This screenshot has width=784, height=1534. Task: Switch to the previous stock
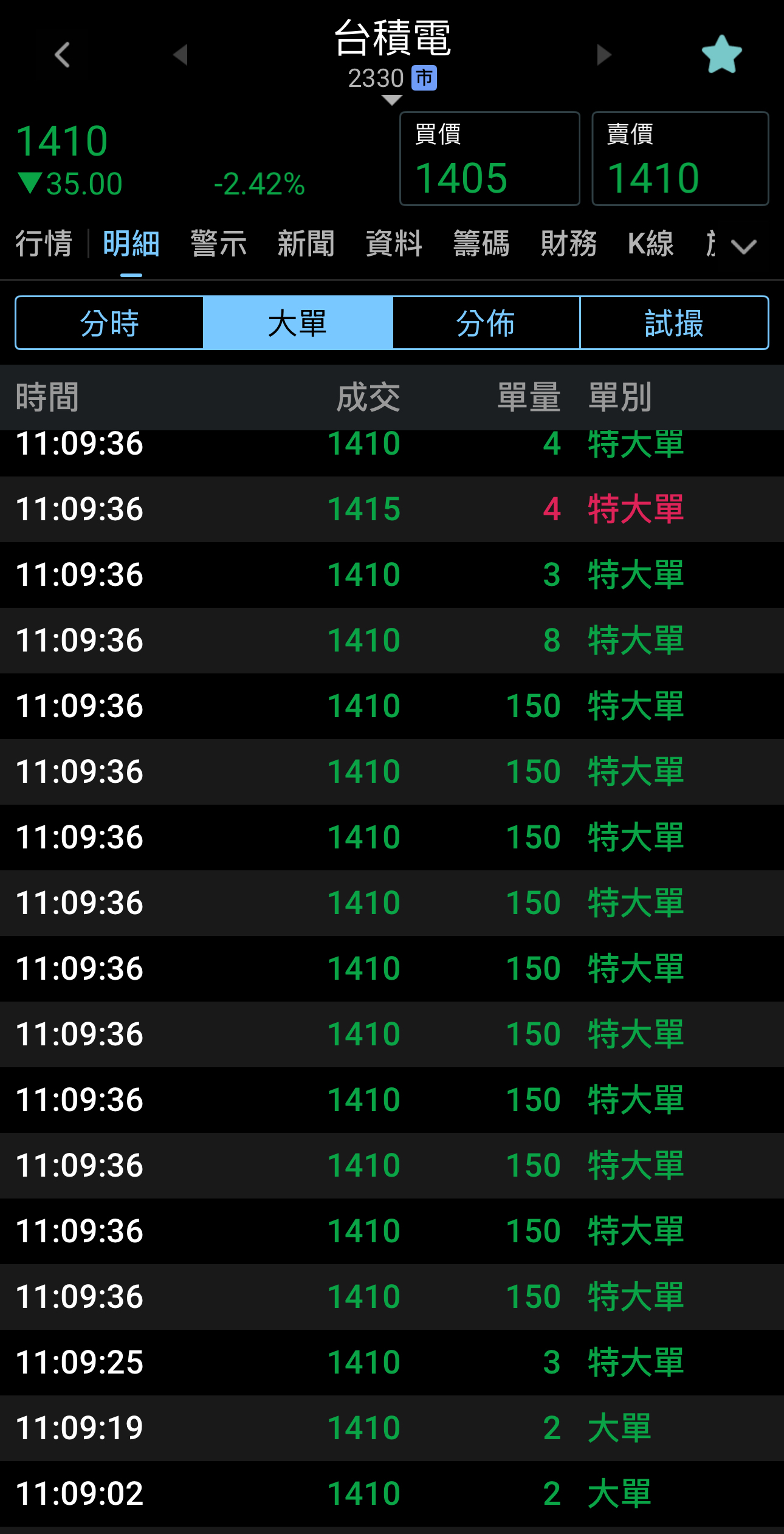point(181,55)
